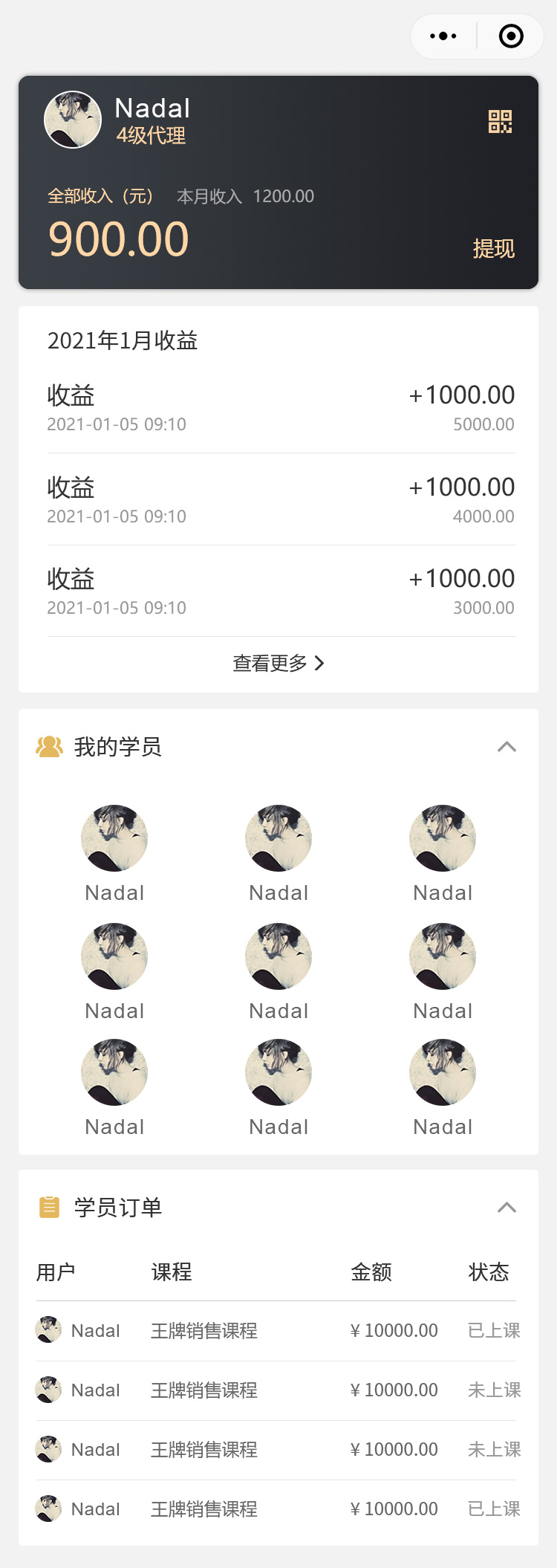Open the mini program more-options menu
557x1568 pixels.
point(443,36)
